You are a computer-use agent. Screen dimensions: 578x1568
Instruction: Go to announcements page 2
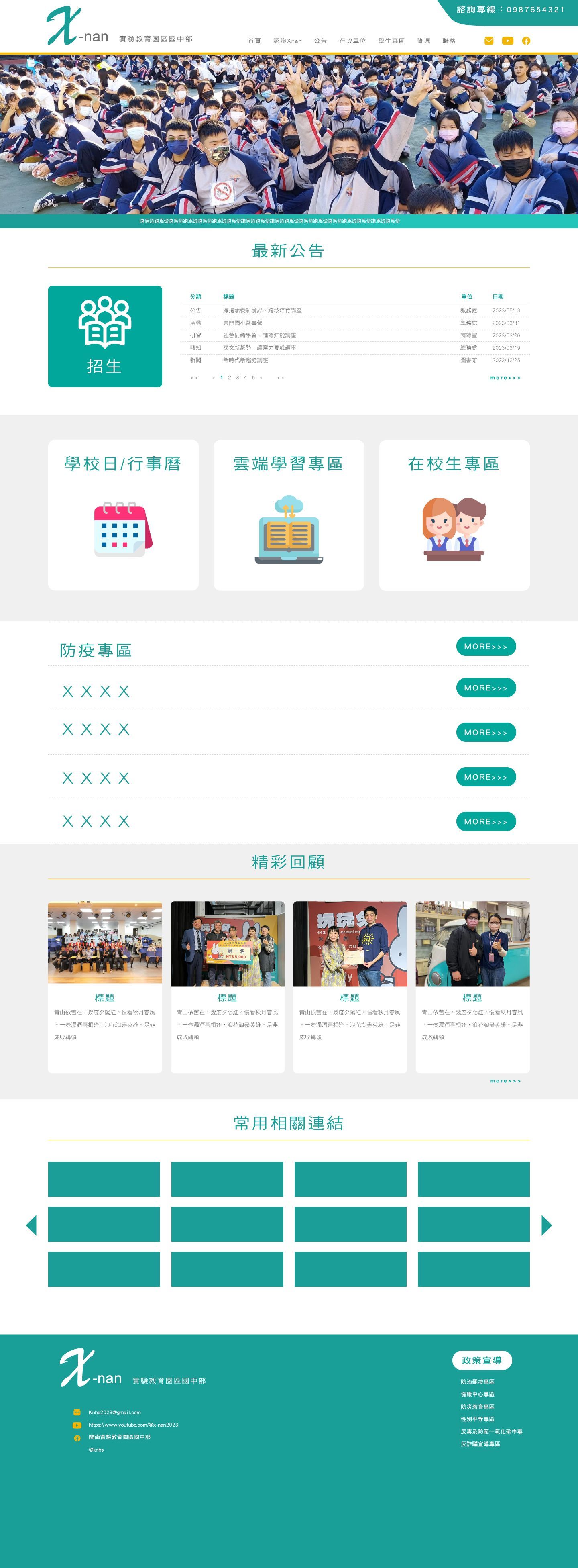[x=229, y=378]
